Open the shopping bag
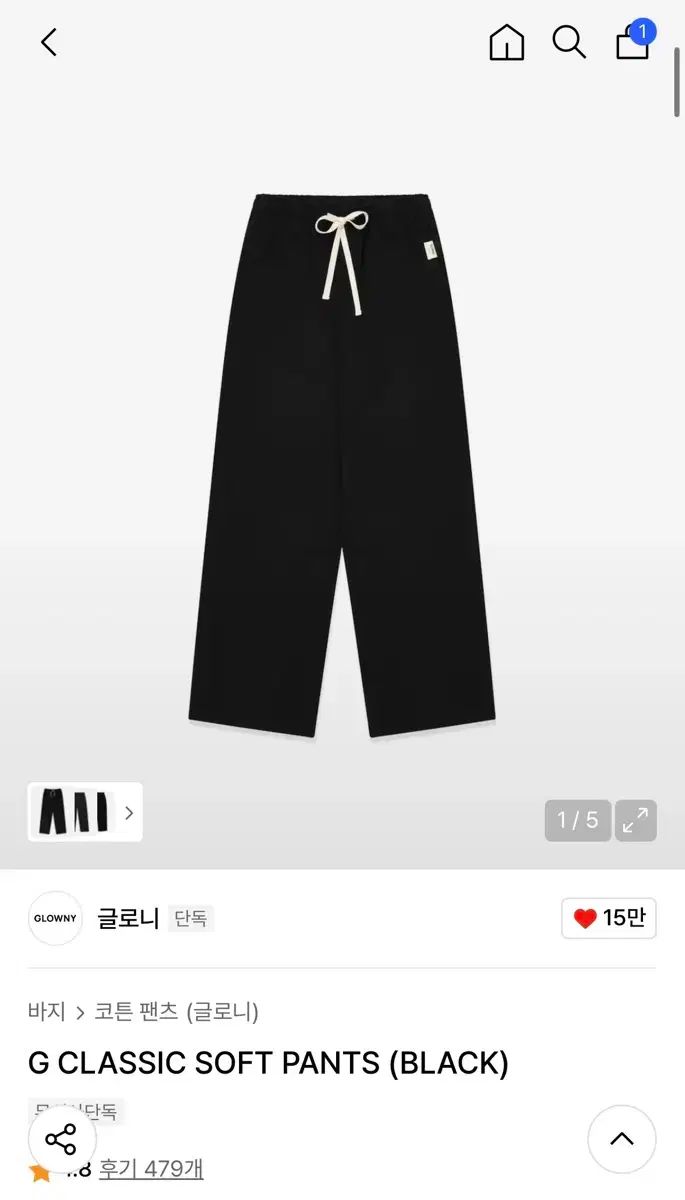The width and height of the screenshot is (685, 1200). pyautogui.click(x=633, y=42)
